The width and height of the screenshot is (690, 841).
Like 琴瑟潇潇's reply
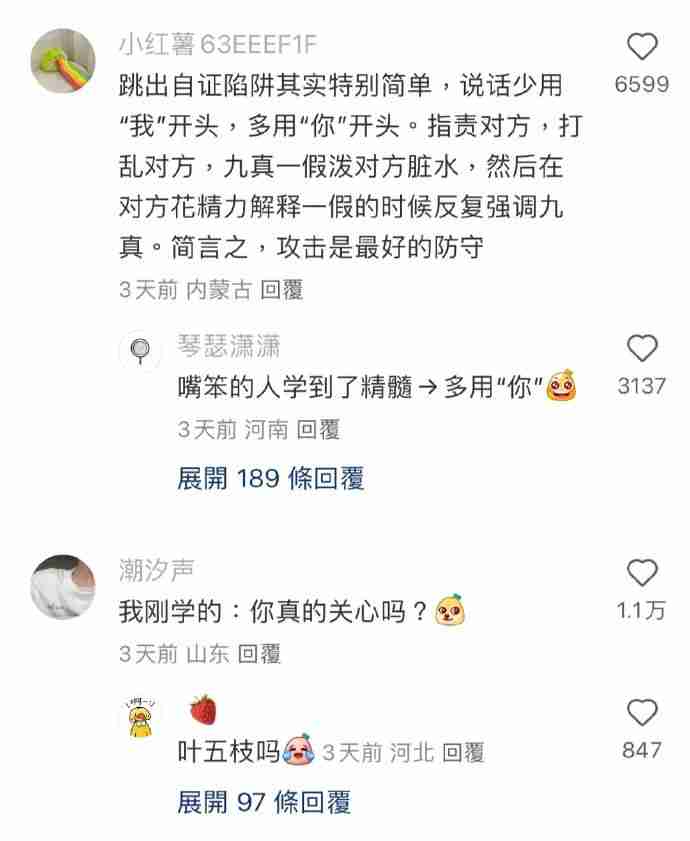click(x=642, y=348)
